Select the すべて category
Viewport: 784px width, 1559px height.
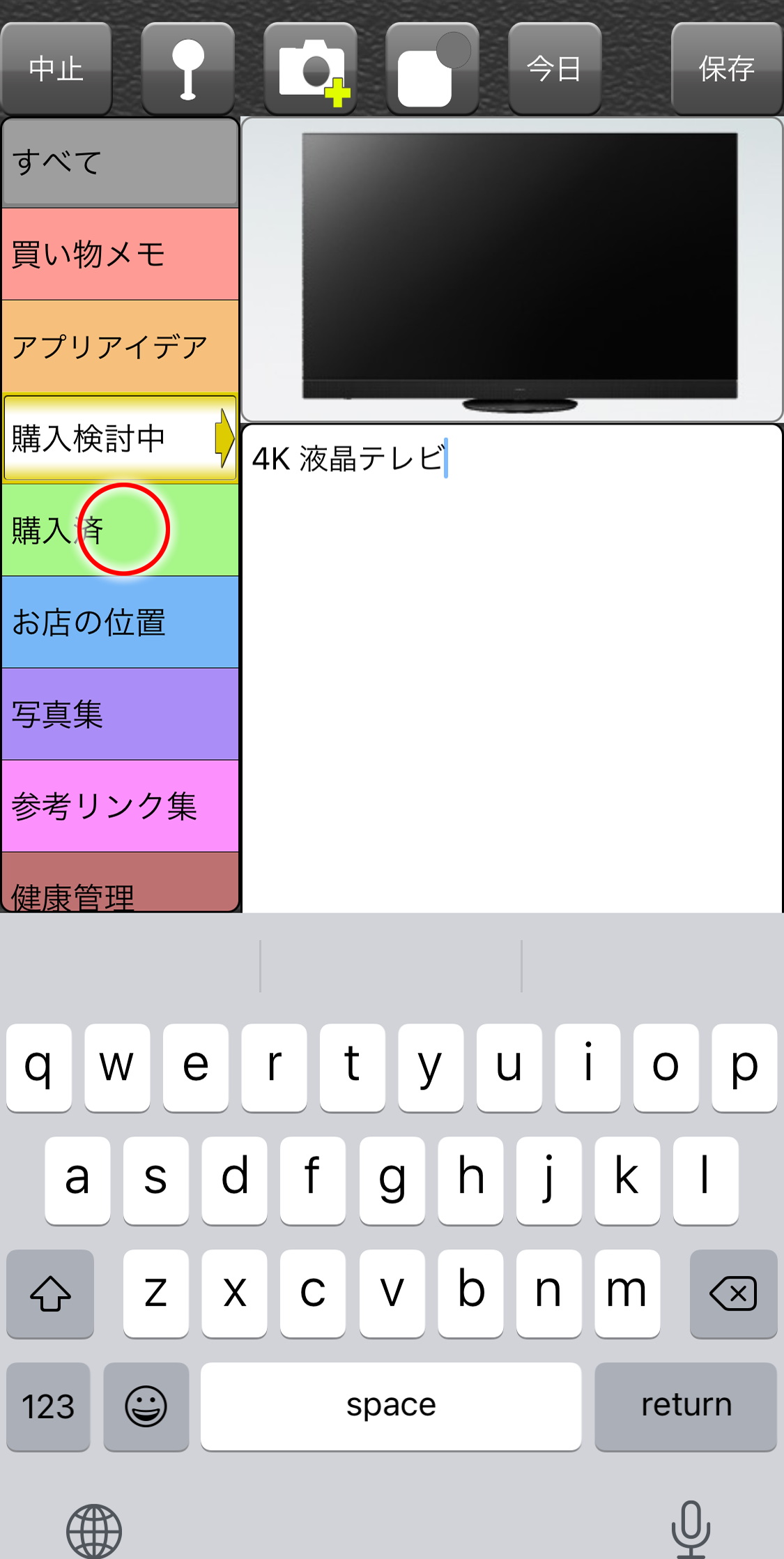(x=120, y=162)
